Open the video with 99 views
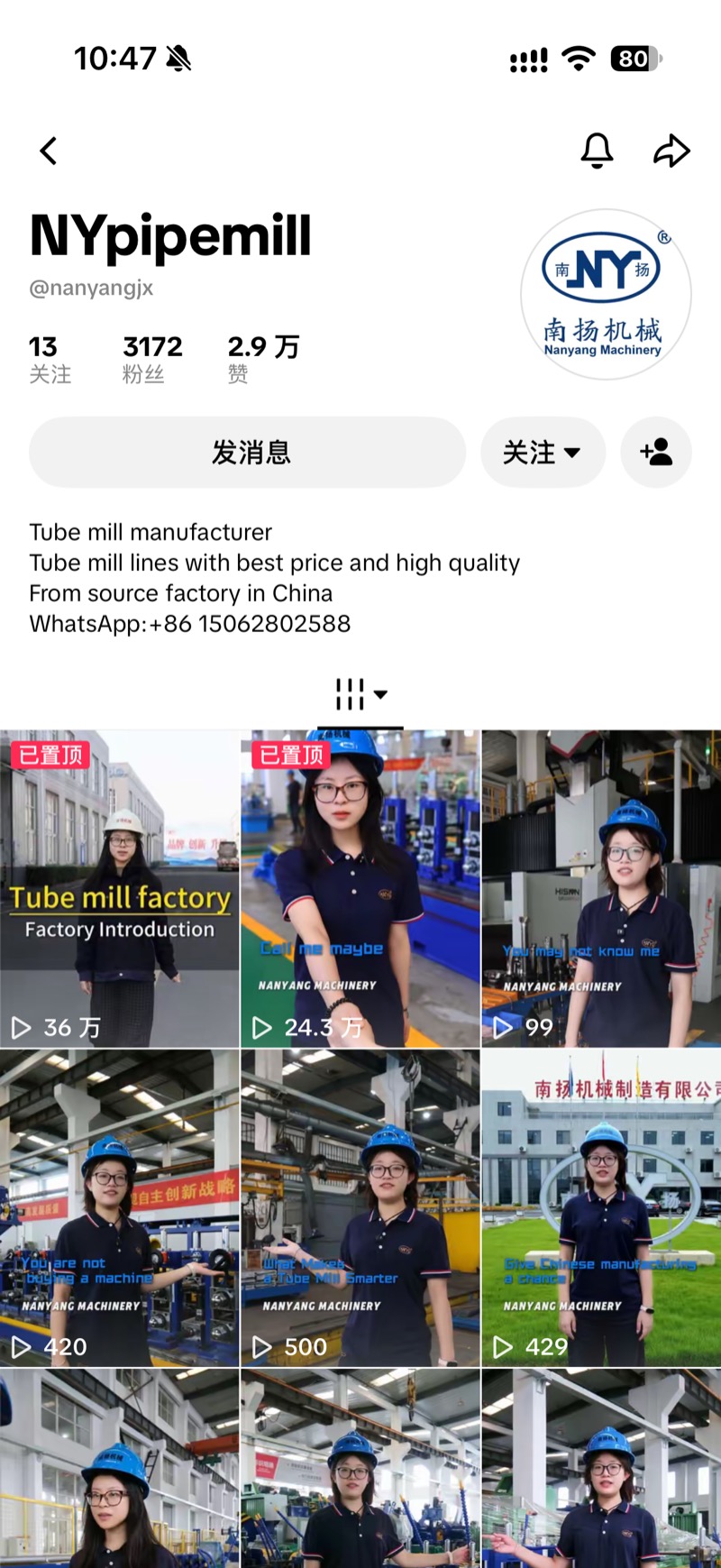 click(x=601, y=888)
